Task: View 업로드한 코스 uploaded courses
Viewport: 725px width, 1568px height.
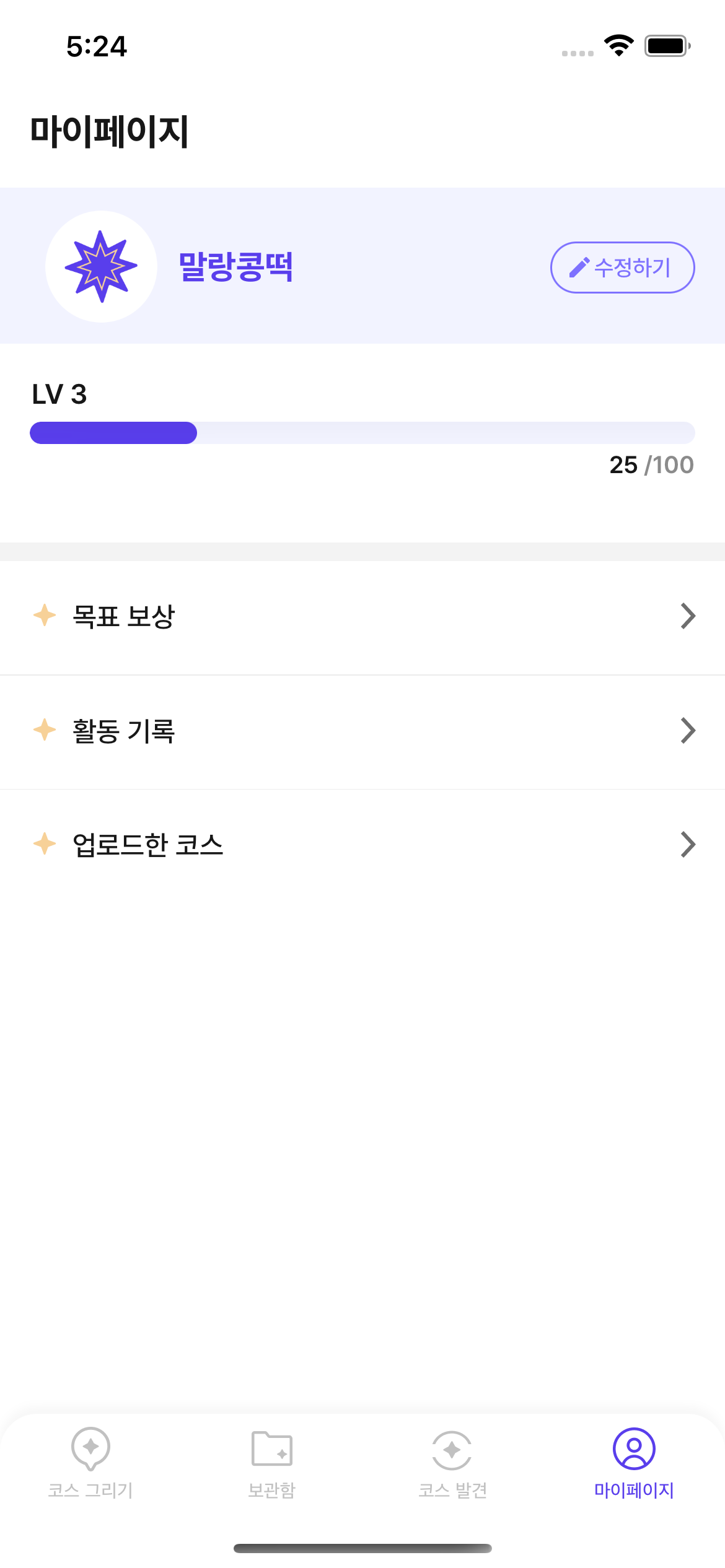Action: (362, 845)
